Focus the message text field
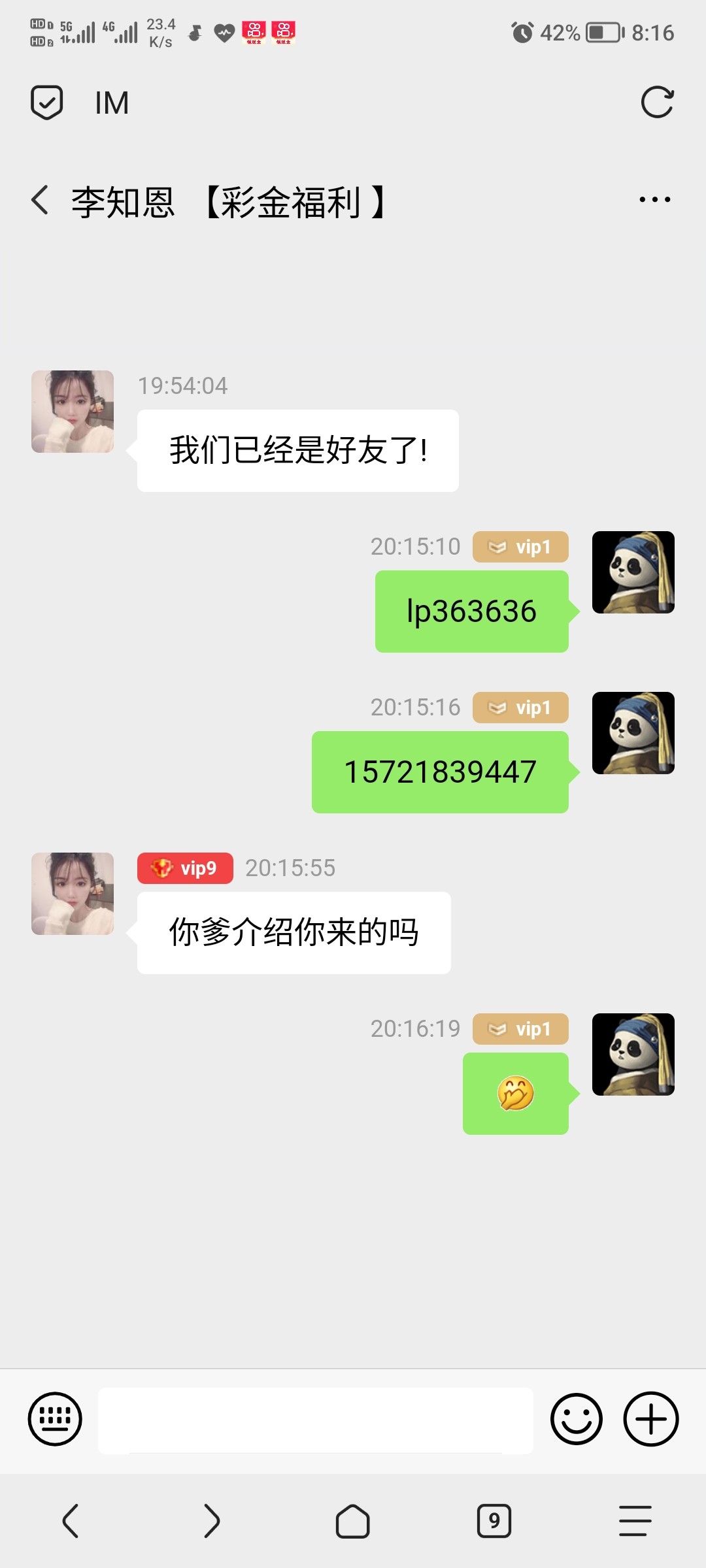This screenshot has height=1568, width=706. [315, 1420]
